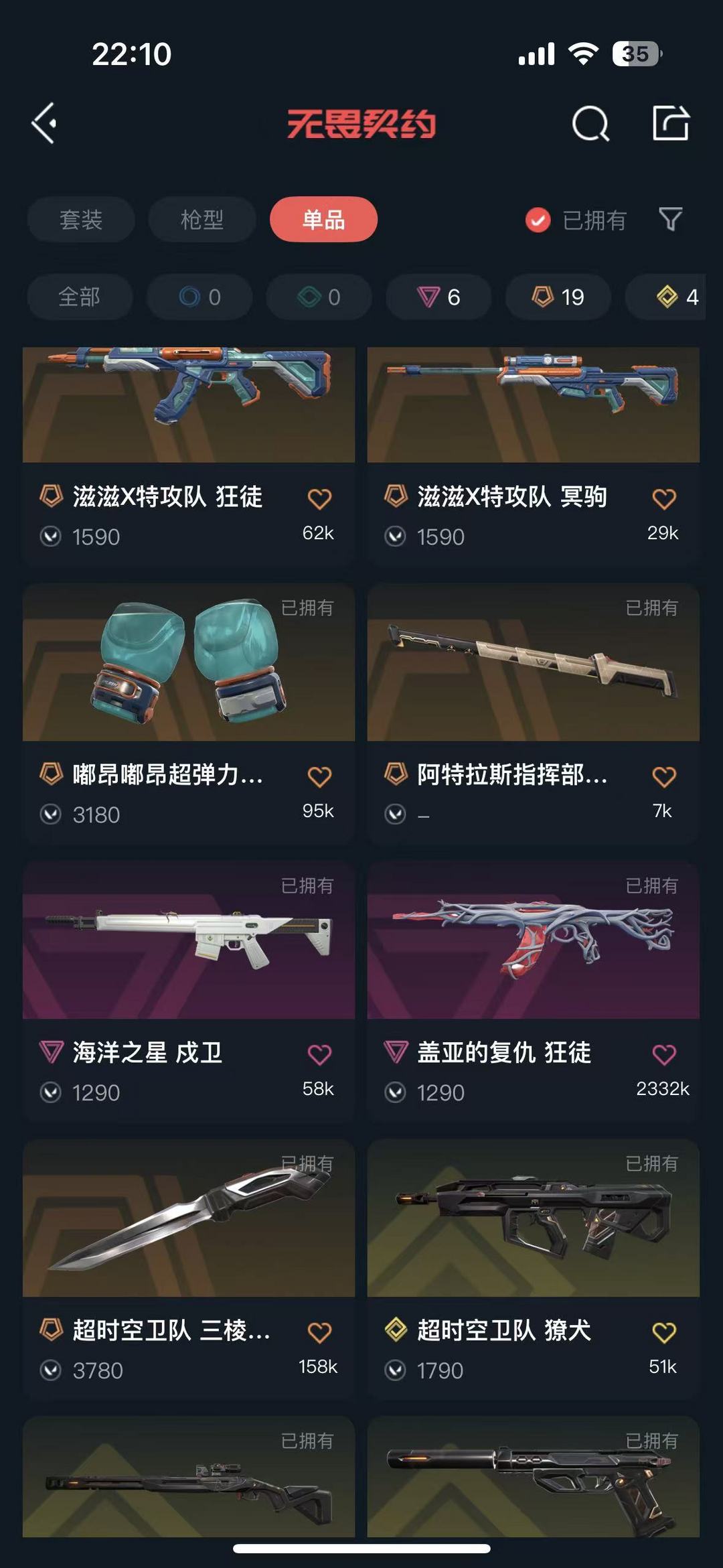Filter by the orange tier chip showing 19
Screen dimensions: 723x1568
coord(558,297)
